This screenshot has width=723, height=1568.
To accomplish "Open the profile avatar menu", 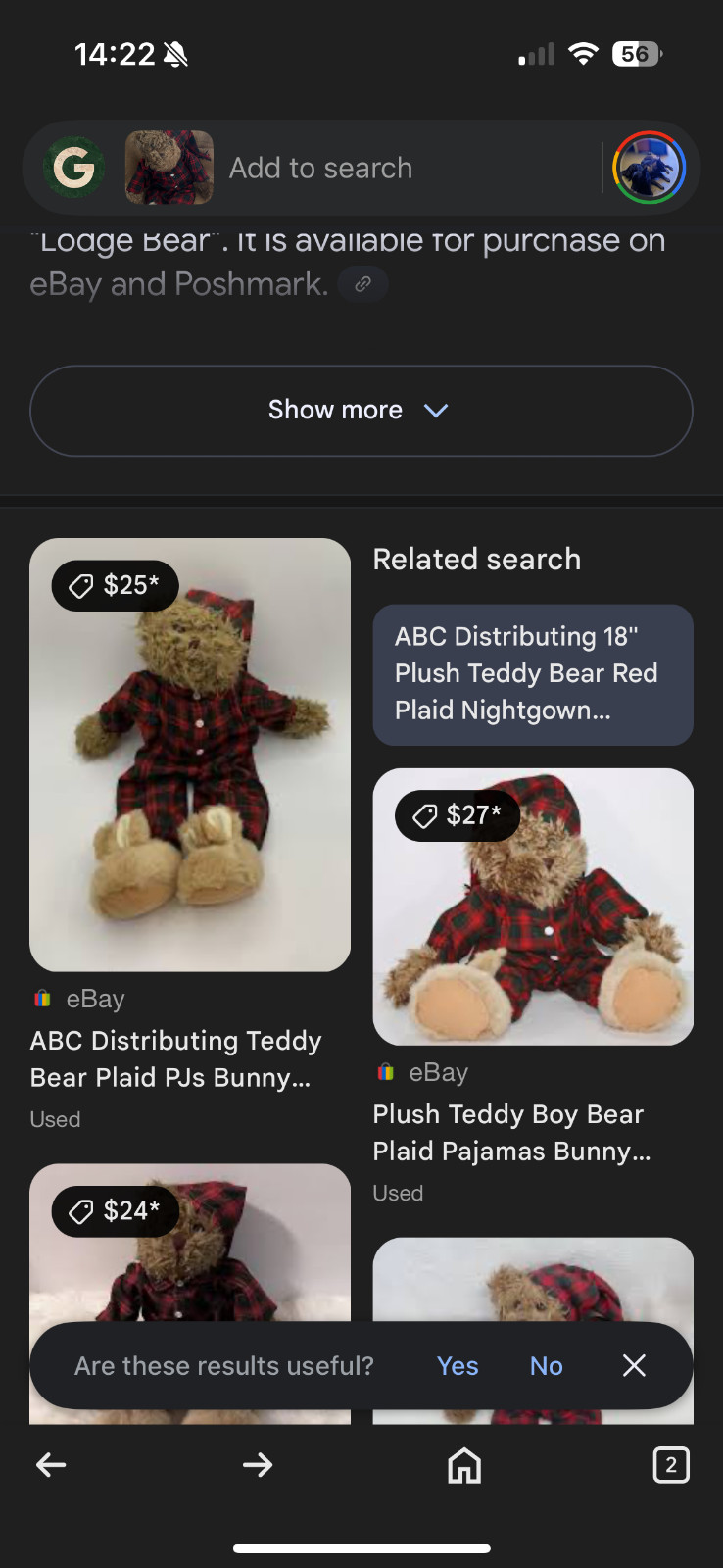I will point(649,167).
